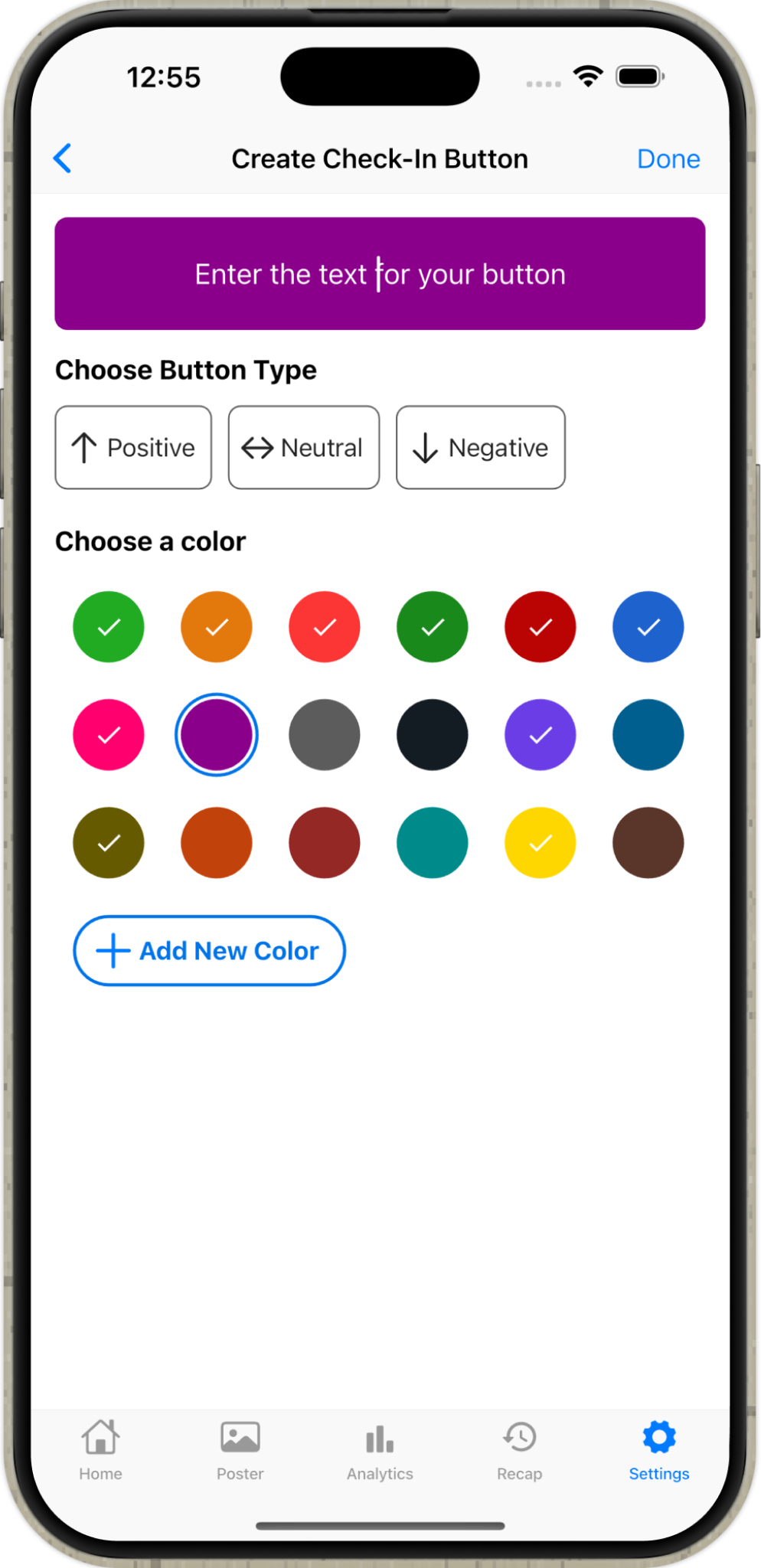Choose the yellow color swatch
The height and width of the screenshot is (1568, 761).
point(540,843)
